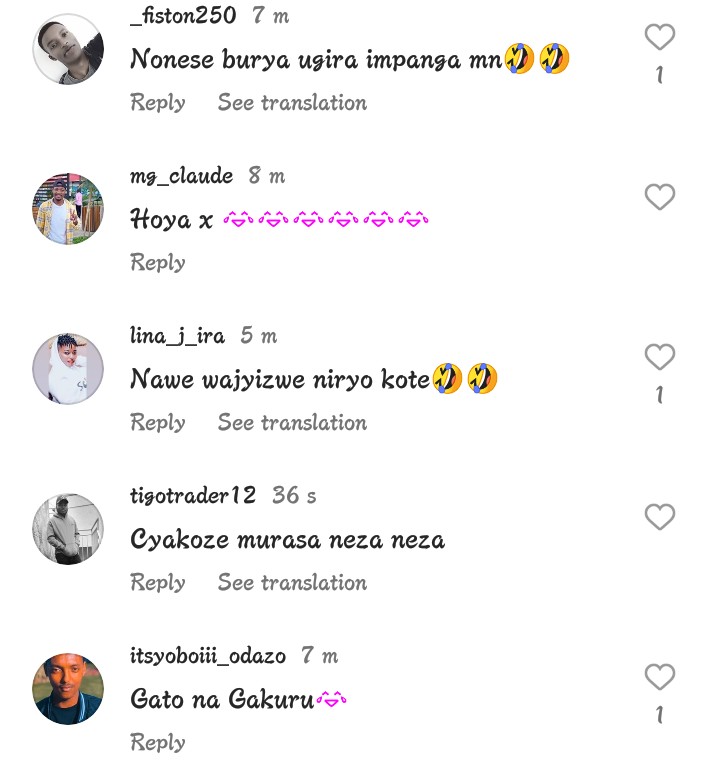Image resolution: width=720 pixels, height=761 pixels.
Task: Like mg_claude's comment
Action: 659,198
